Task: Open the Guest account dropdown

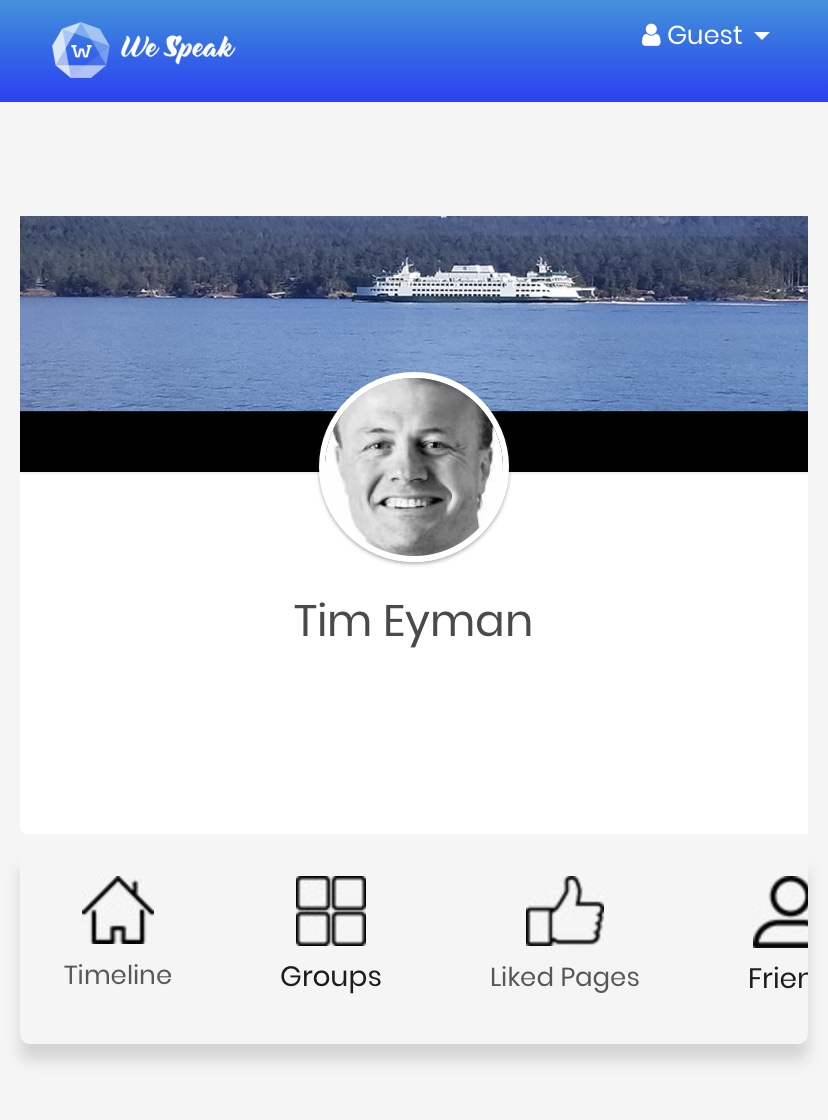Action: (x=706, y=36)
